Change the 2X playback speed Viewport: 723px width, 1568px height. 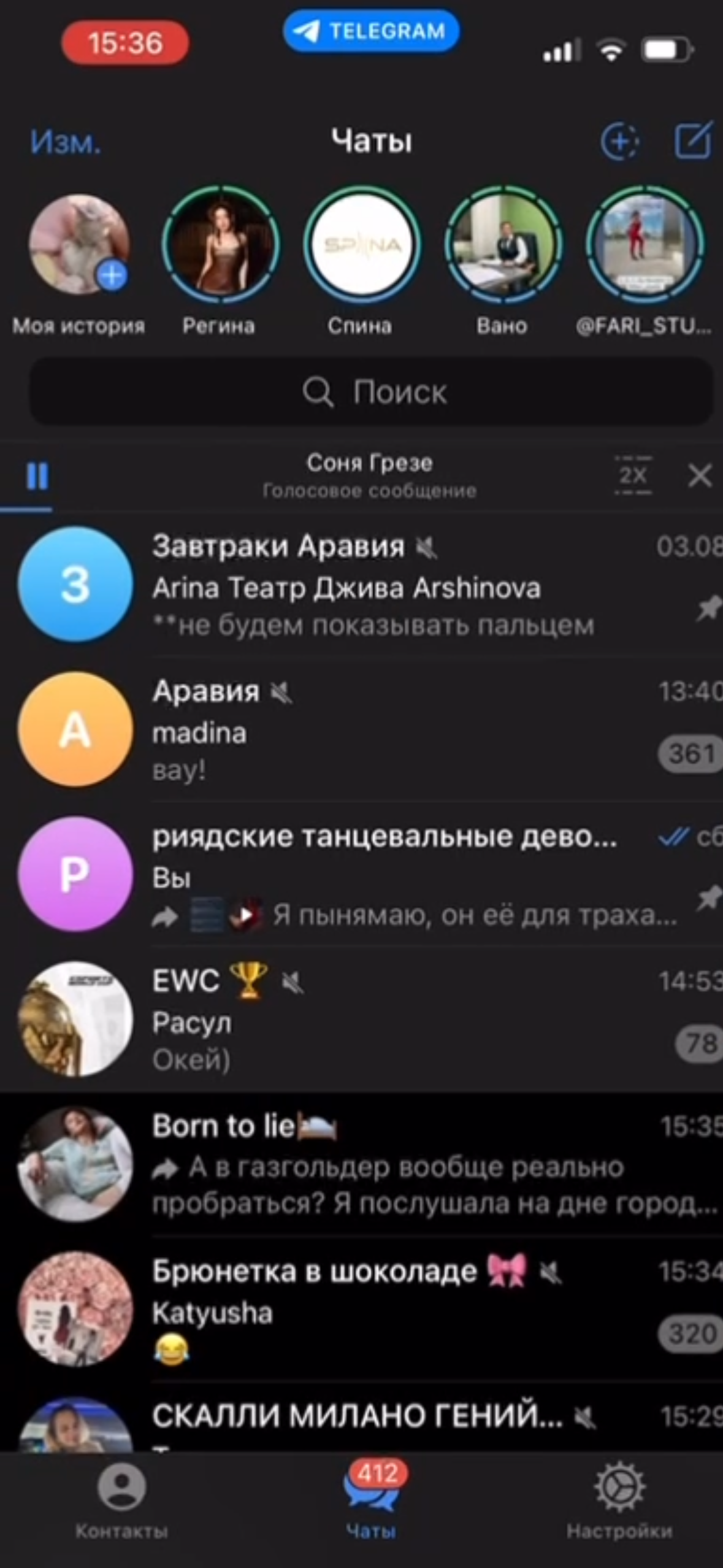(633, 475)
